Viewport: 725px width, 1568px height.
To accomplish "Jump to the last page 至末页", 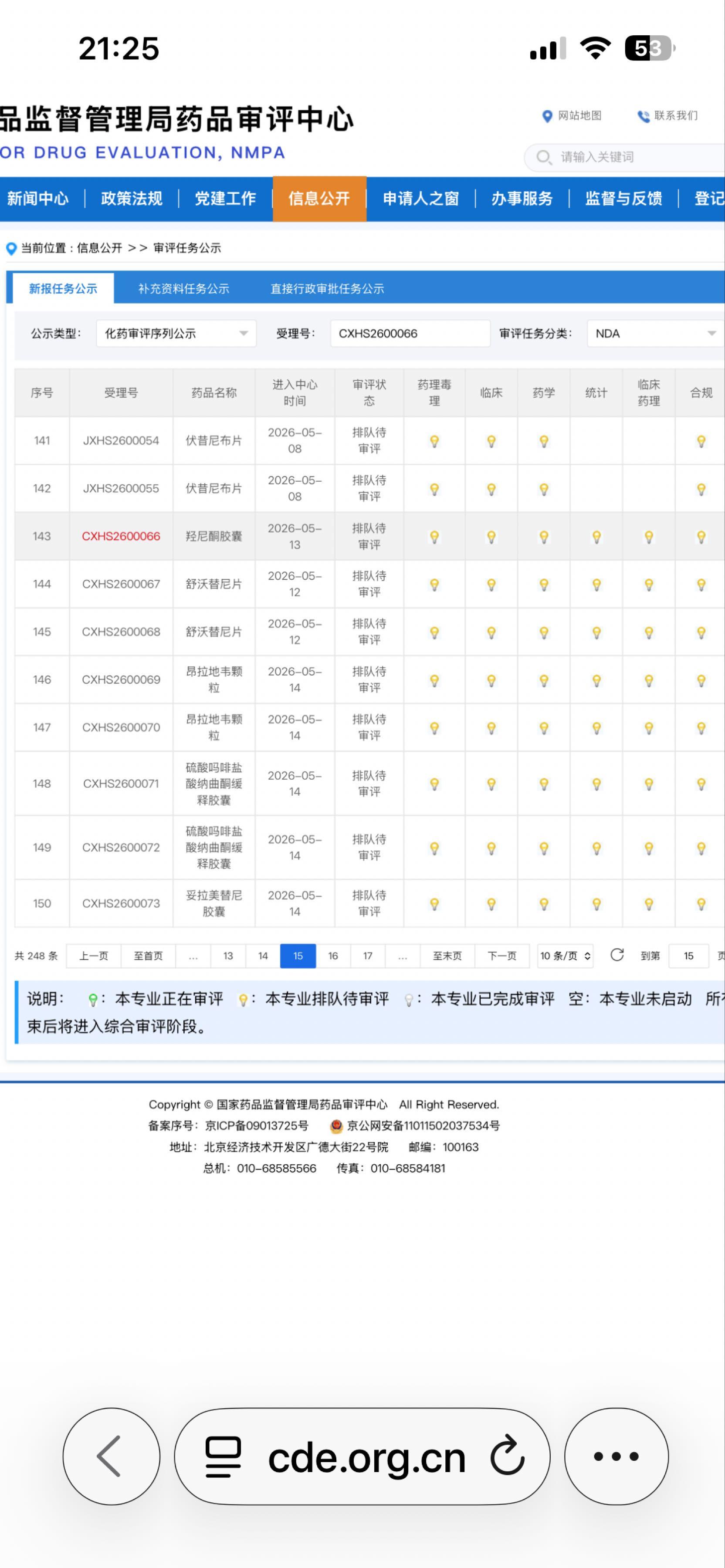I will pos(447,956).
